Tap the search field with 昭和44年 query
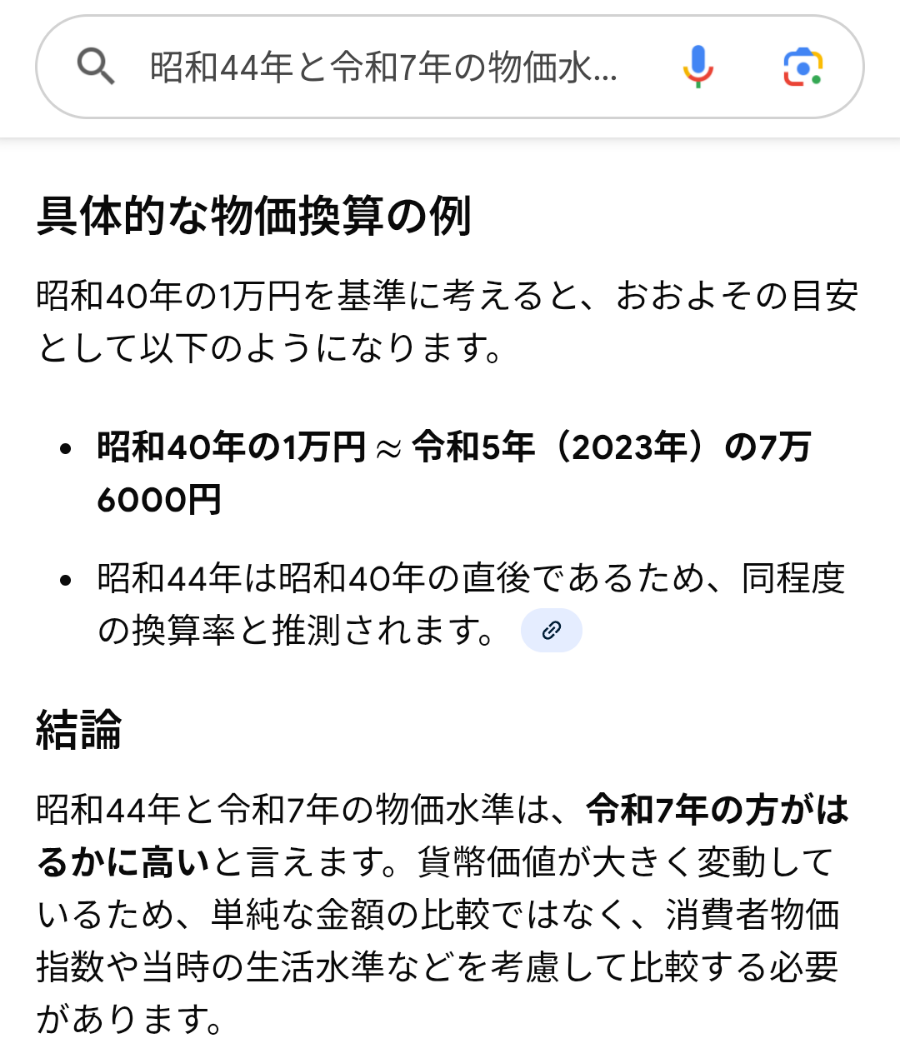 tap(385, 68)
